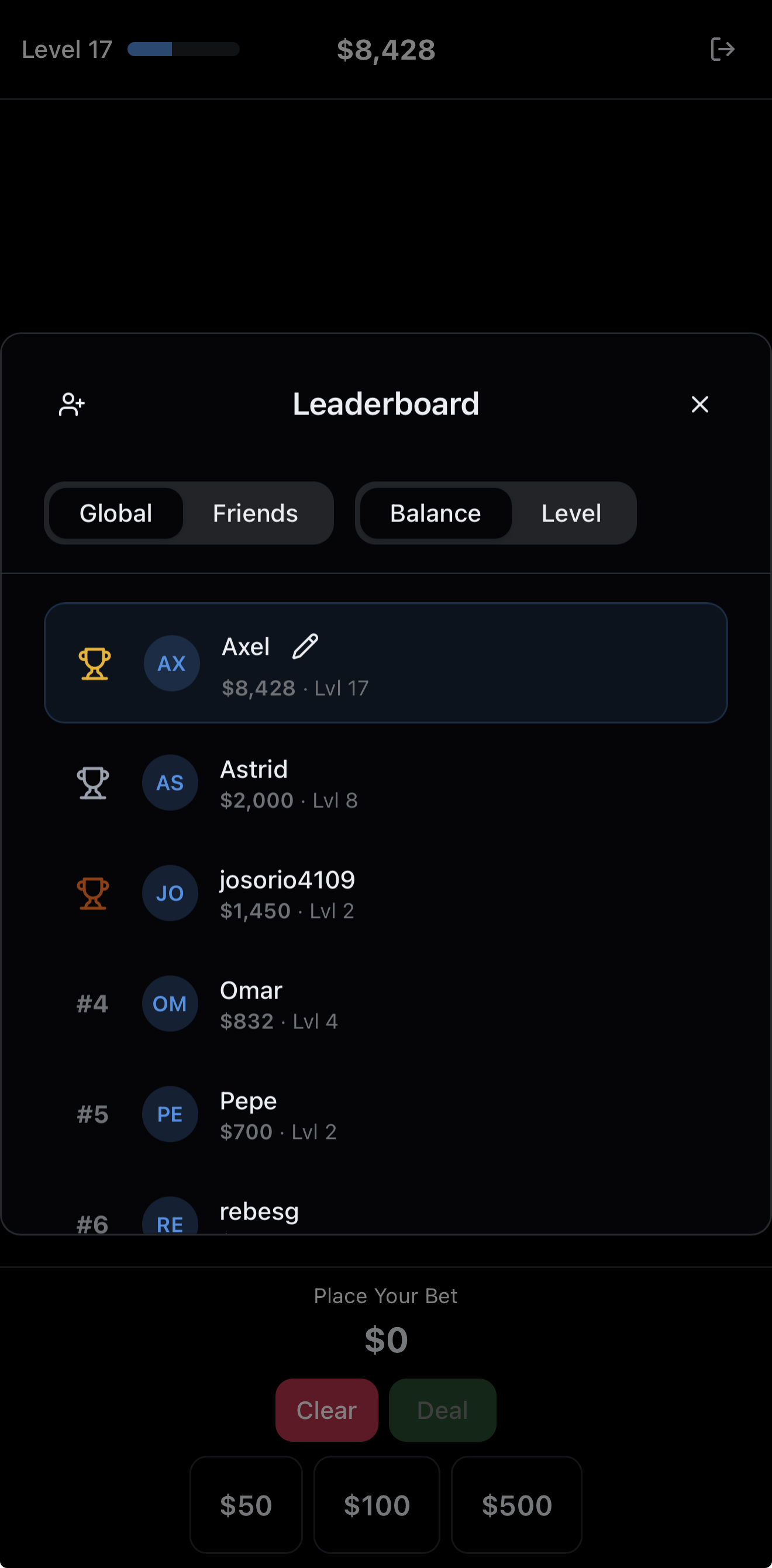The width and height of the screenshot is (772, 1568).
Task: Switch leaderboard to Friends view
Action: (255, 513)
